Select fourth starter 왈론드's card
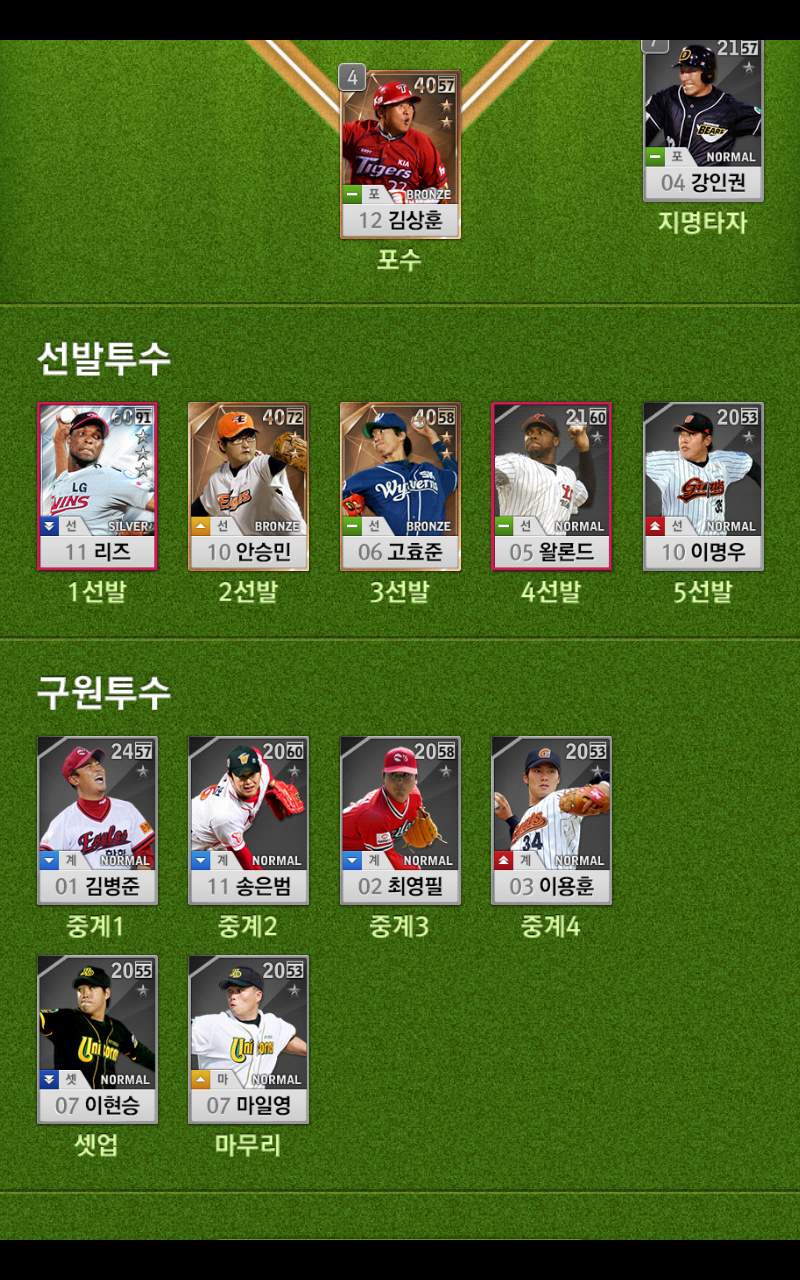 click(551, 486)
